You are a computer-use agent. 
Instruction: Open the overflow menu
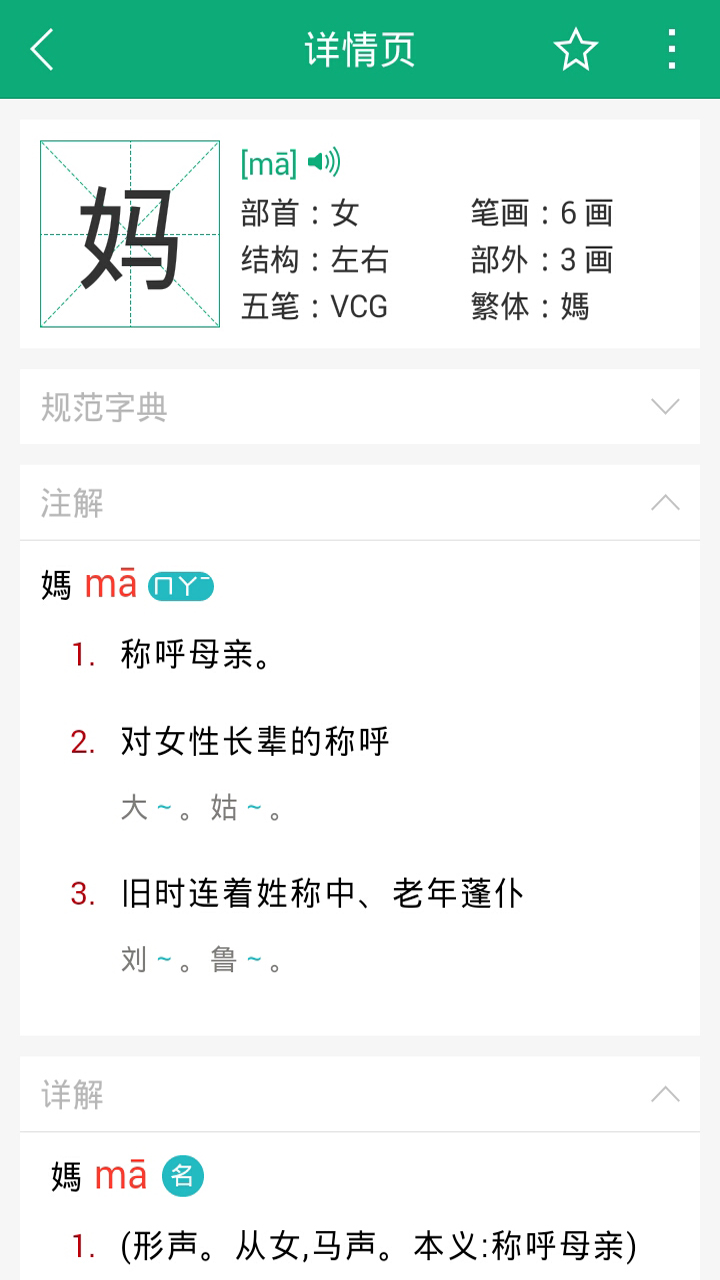point(671,49)
